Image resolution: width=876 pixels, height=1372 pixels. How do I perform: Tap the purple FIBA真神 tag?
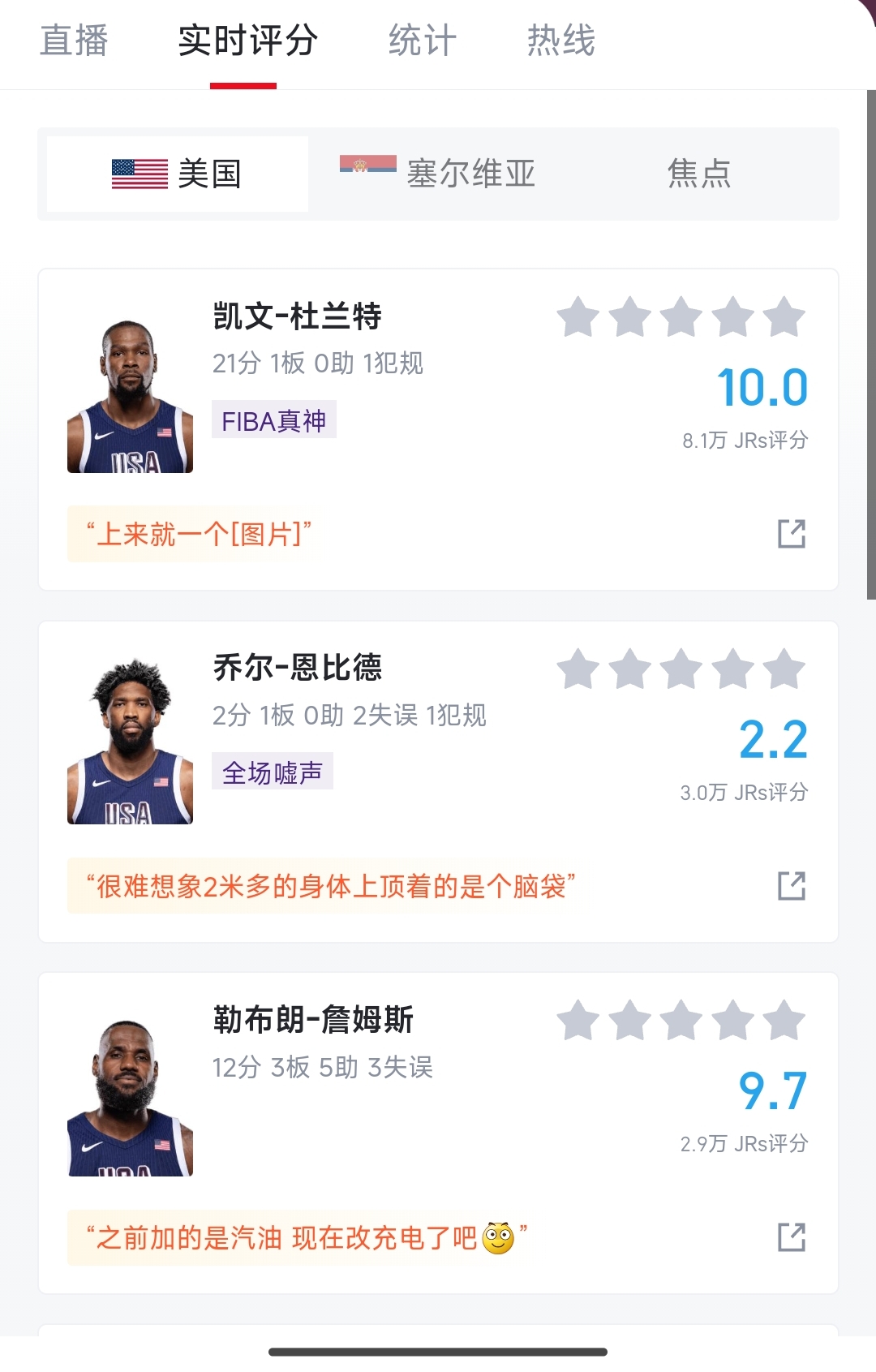pyautogui.click(x=273, y=421)
